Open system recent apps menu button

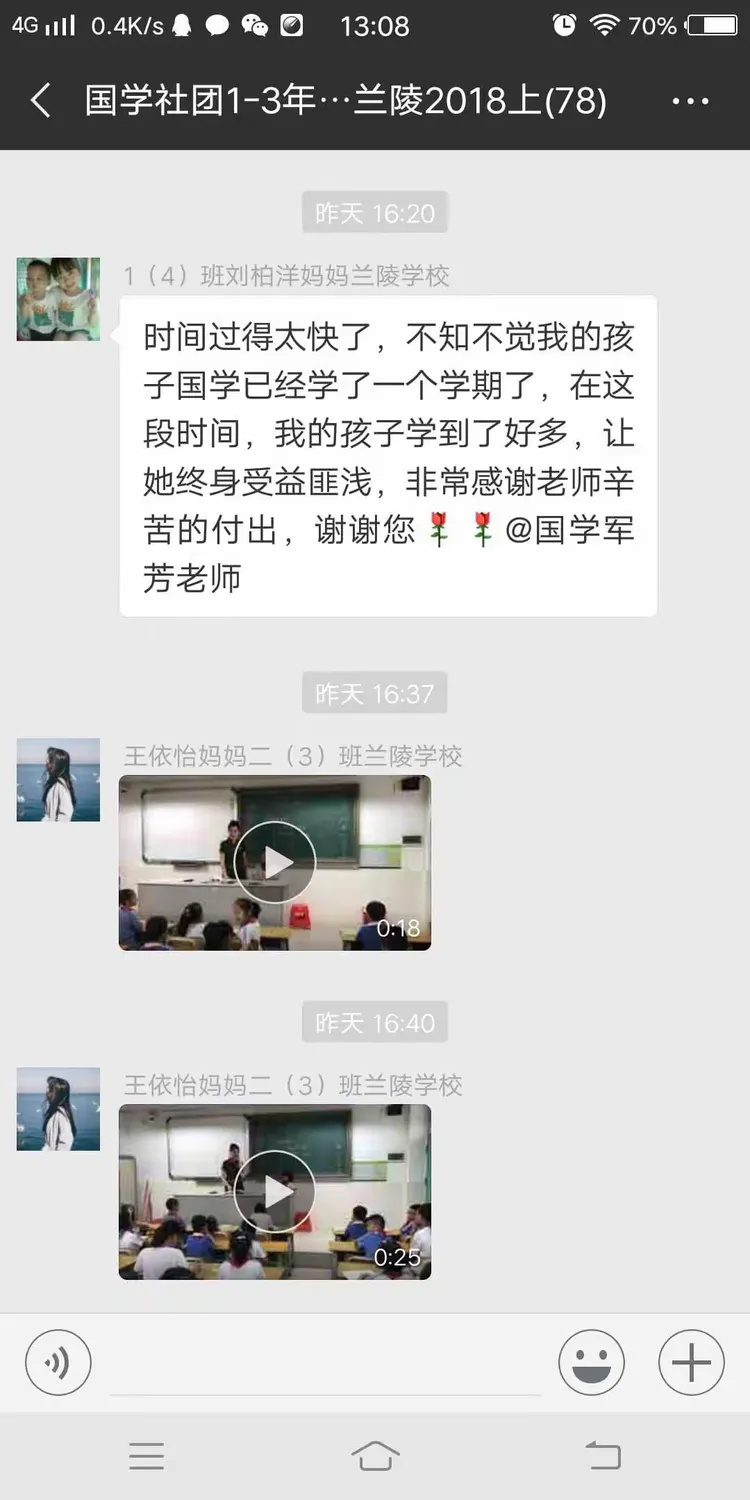(x=146, y=1456)
